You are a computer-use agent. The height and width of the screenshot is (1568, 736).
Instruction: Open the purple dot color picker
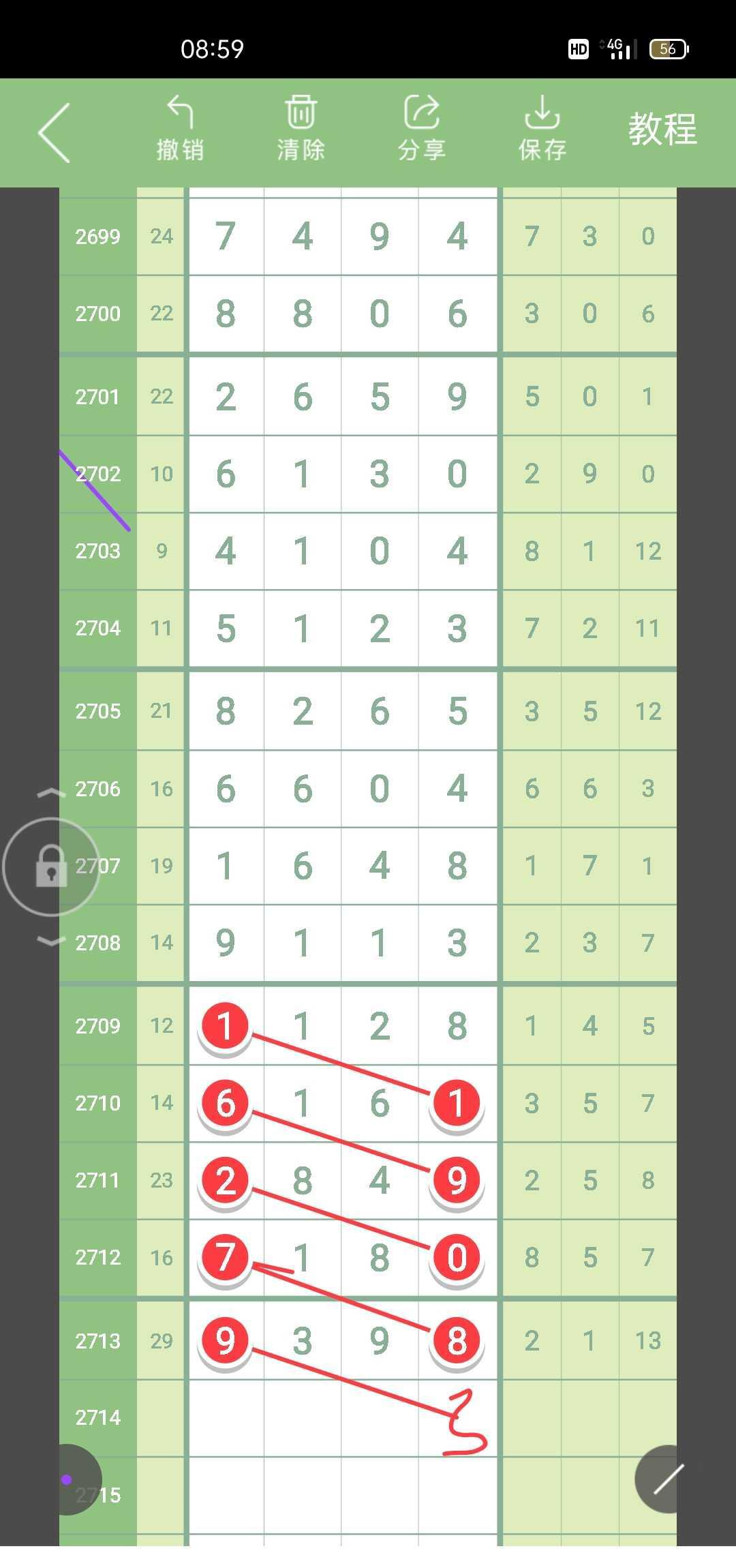point(67,1479)
